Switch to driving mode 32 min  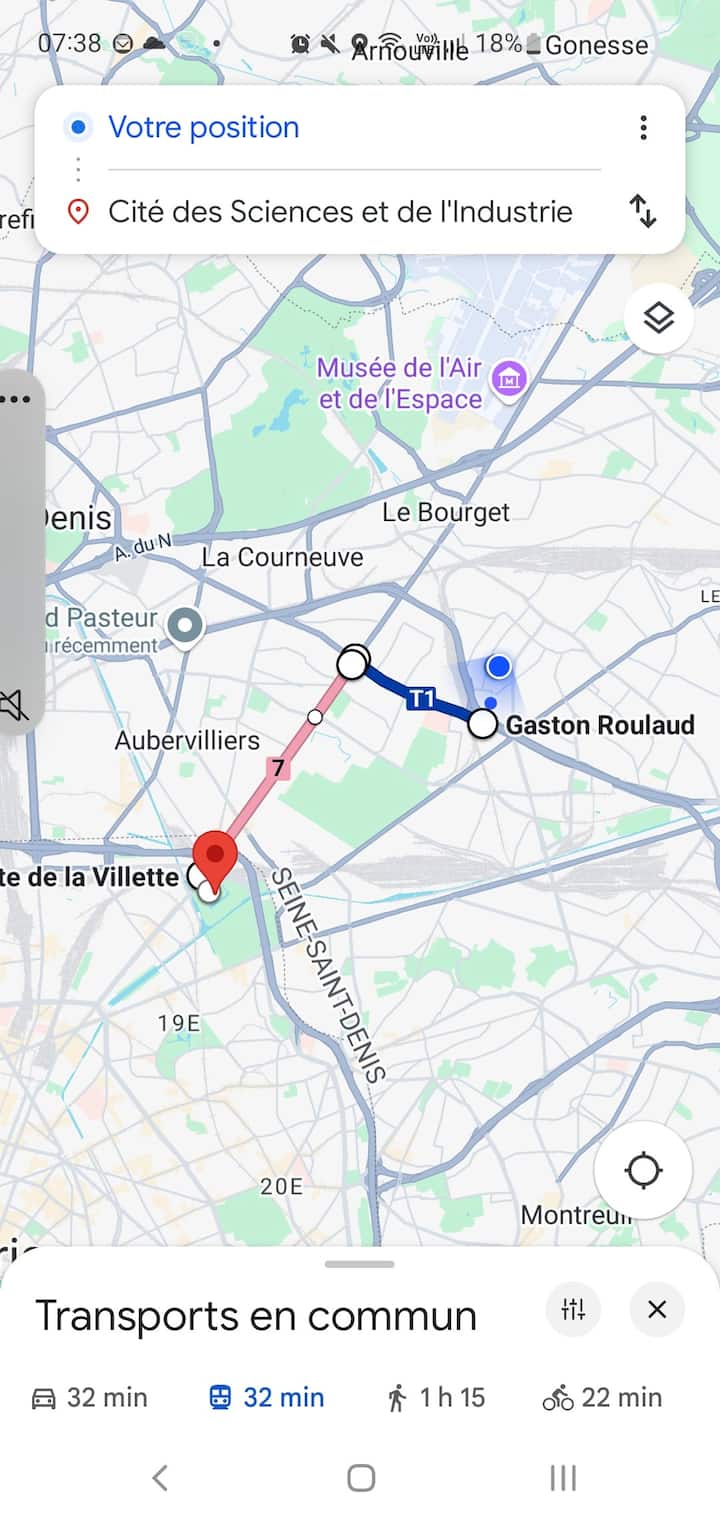pyautogui.click(x=89, y=1397)
